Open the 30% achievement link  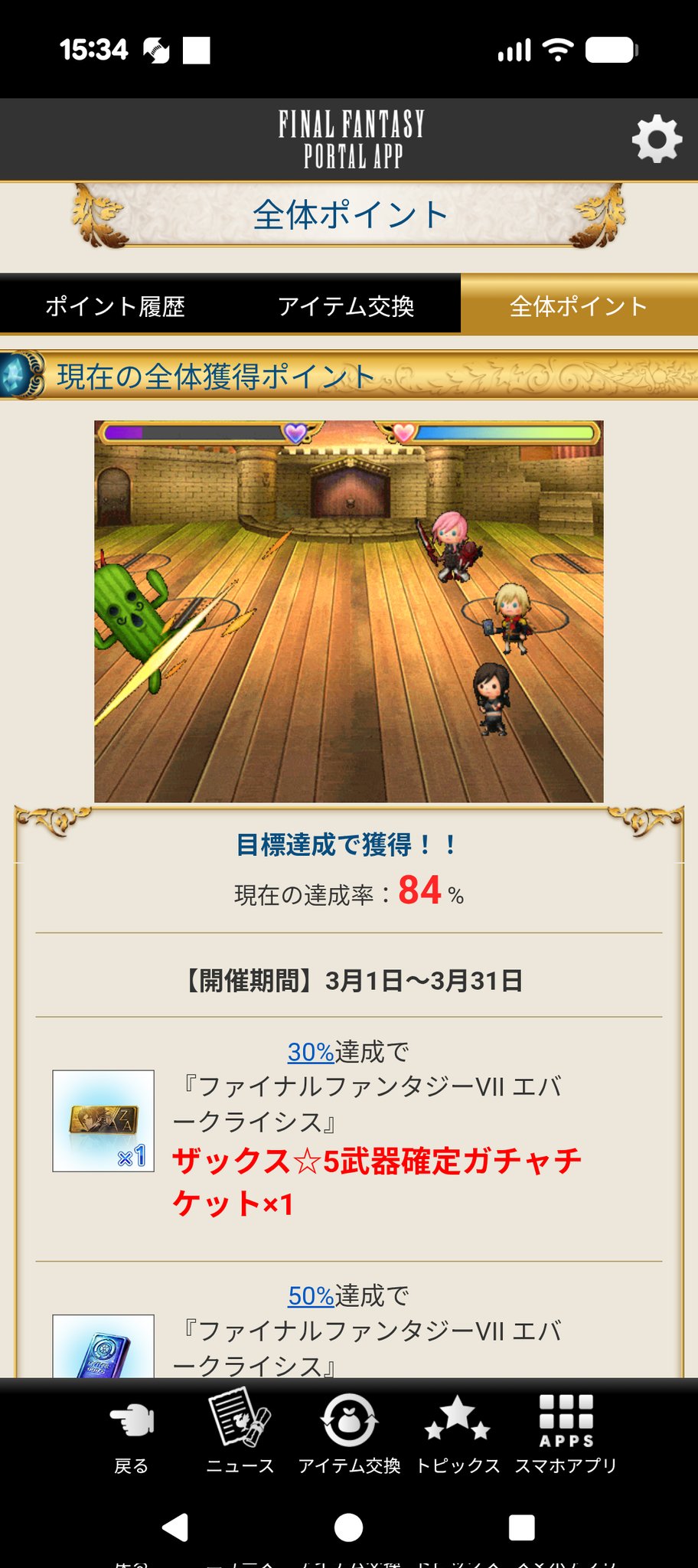point(311,1052)
